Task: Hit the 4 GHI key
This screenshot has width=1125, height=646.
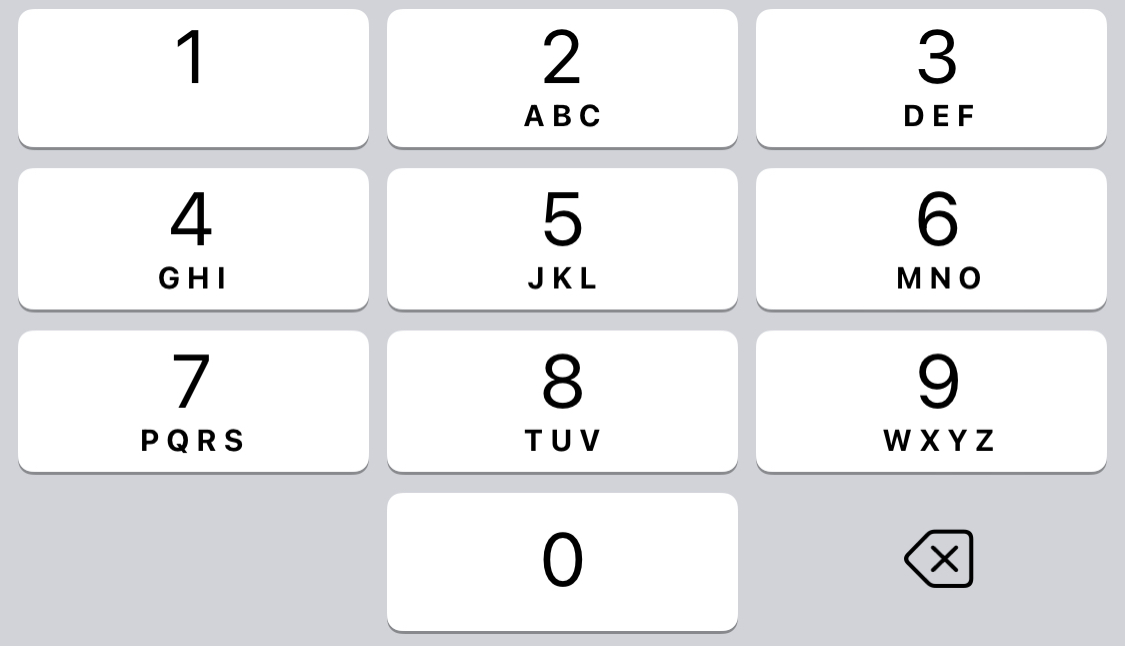Action: click(193, 239)
